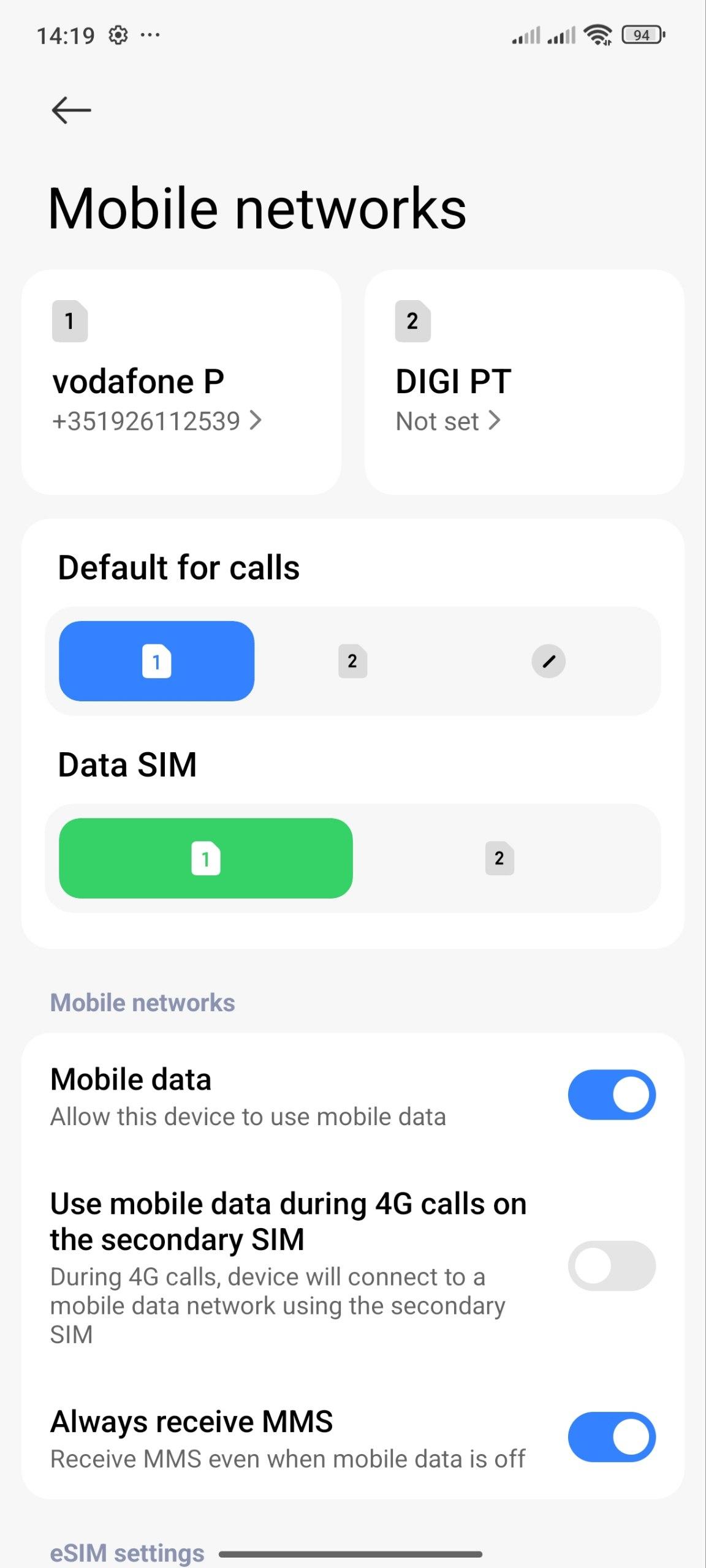Enable mobile data during 4G calls on secondary SIM
The height and width of the screenshot is (1568, 706).
tap(612, 1266)
